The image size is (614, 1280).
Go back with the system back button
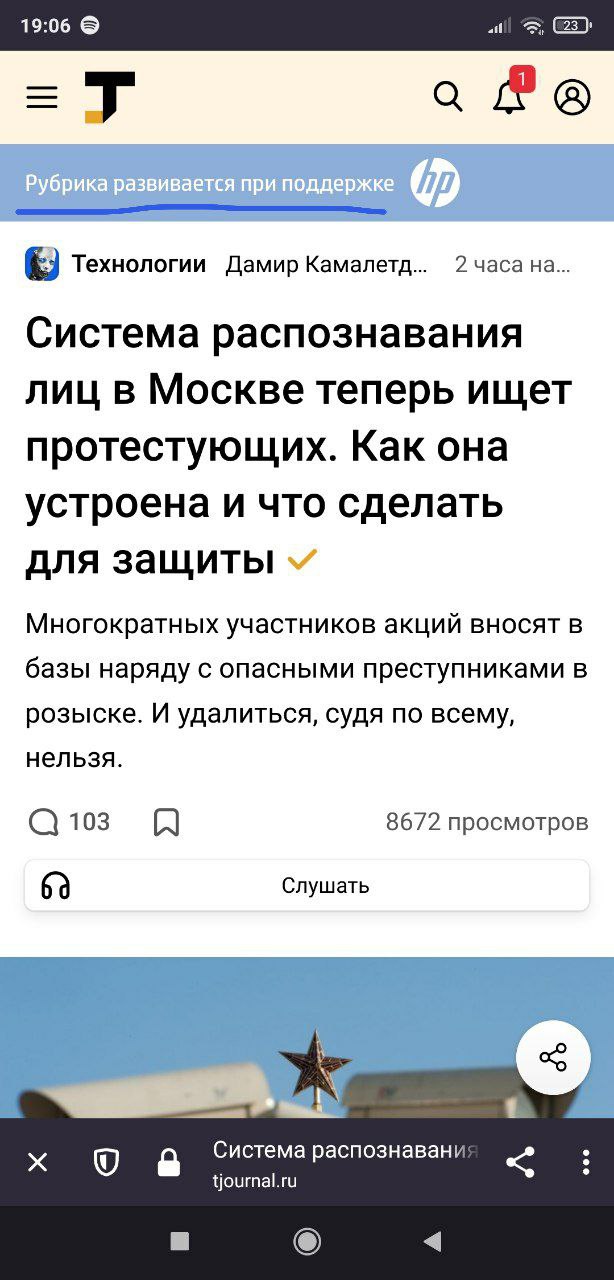(x=432, y=1242)
